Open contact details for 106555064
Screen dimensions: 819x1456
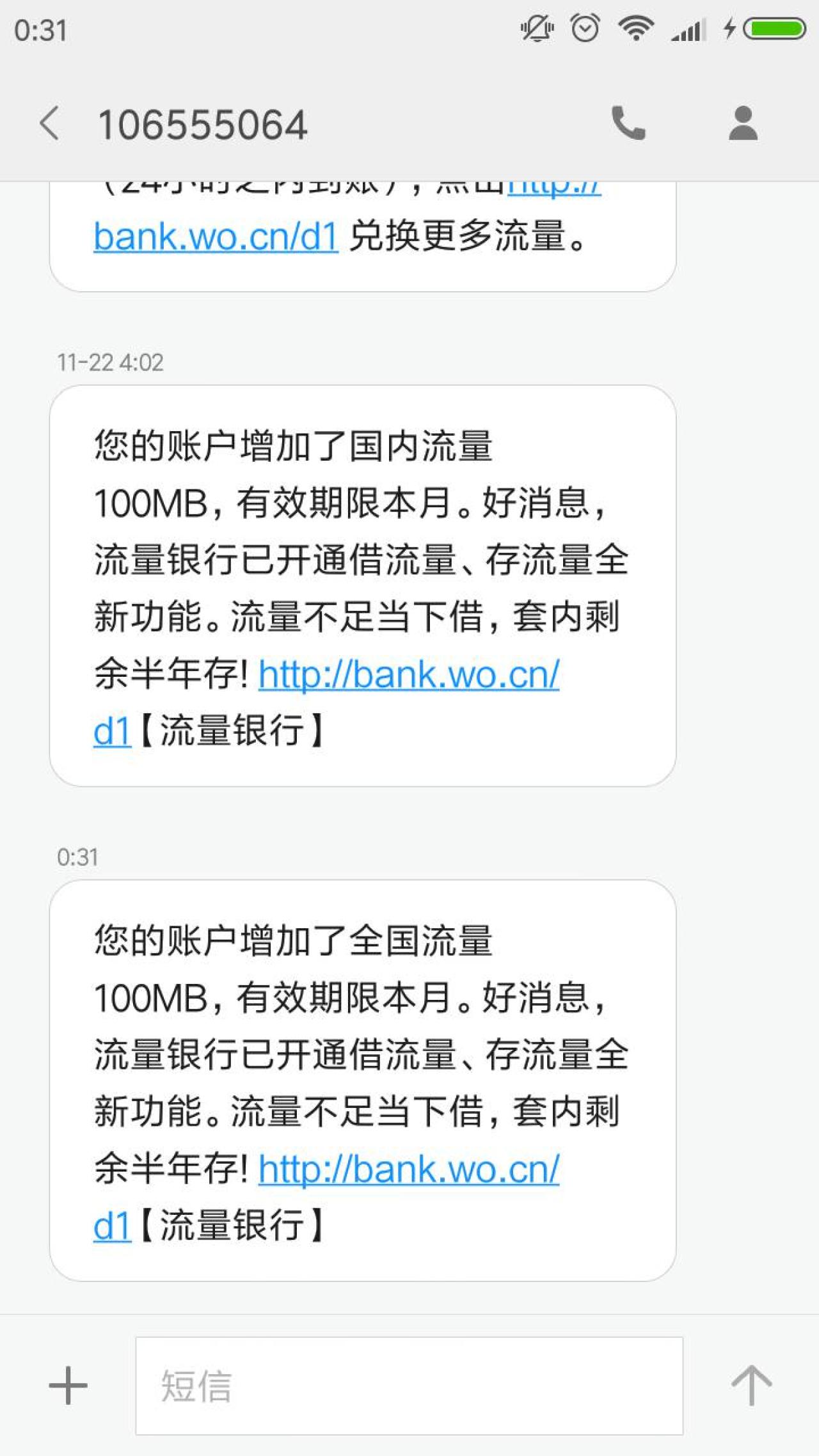tap(743, 123)
